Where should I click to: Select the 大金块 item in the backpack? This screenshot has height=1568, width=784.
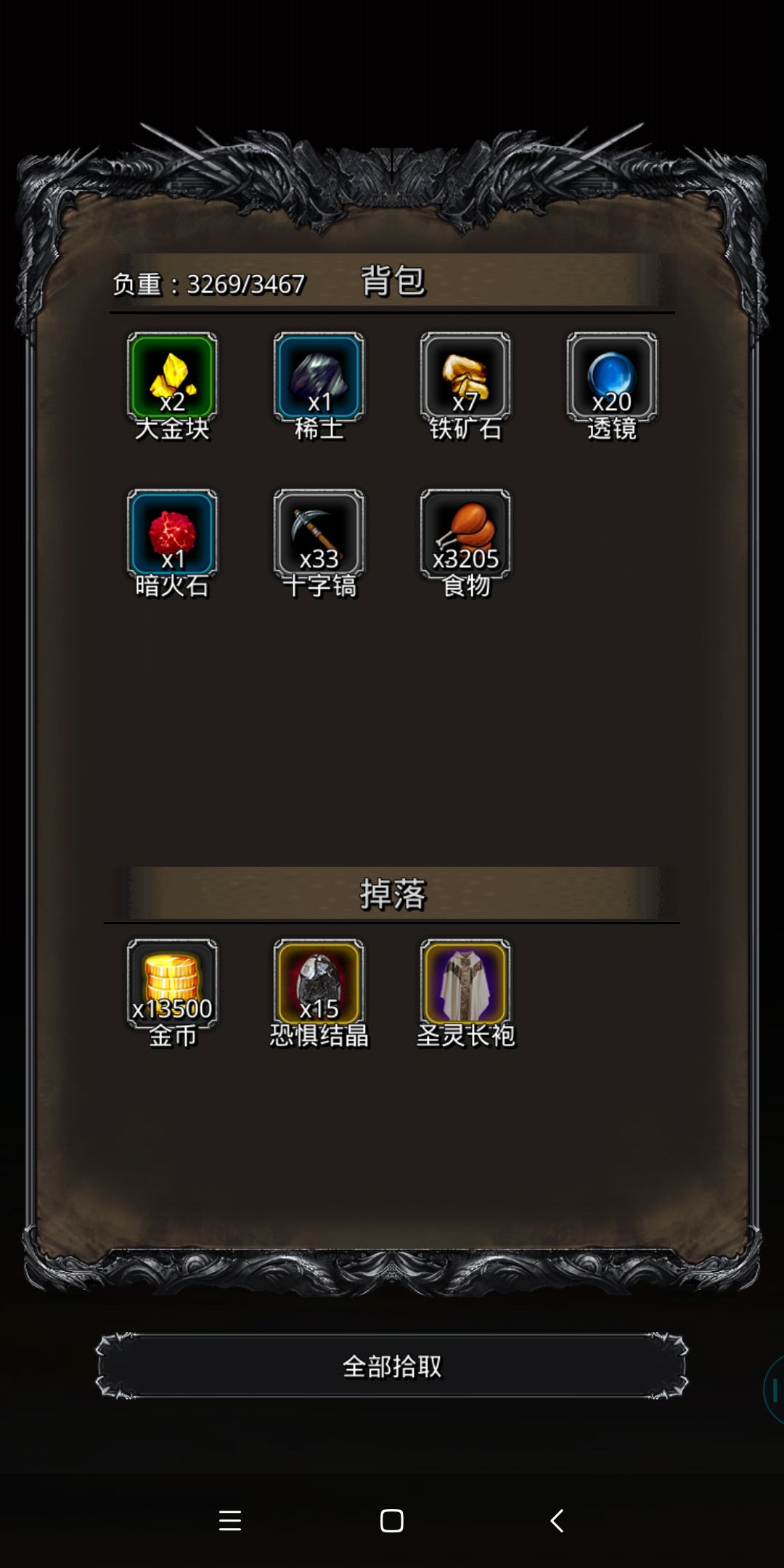tap(172, 377)
